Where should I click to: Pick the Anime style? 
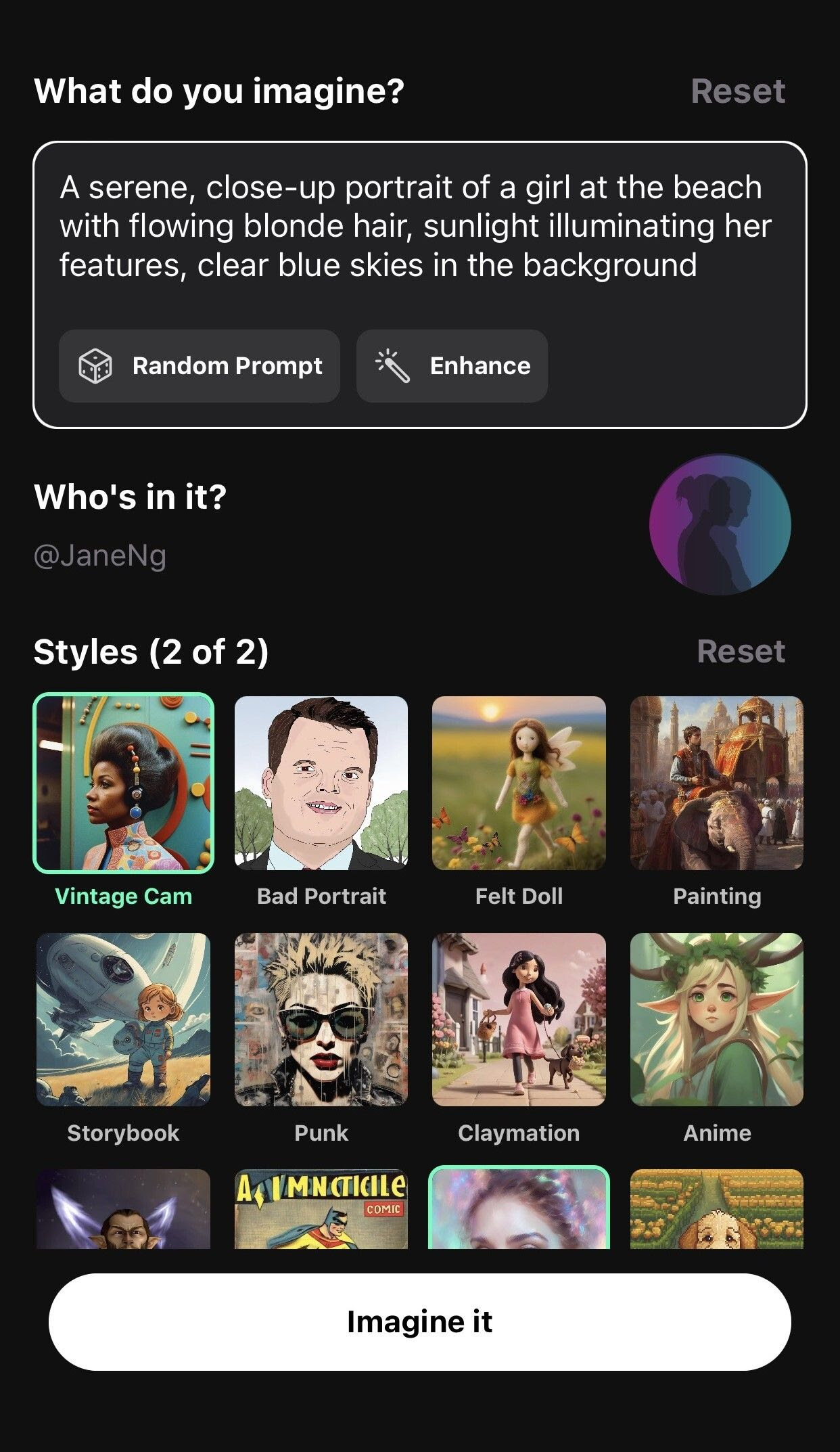tap(717, 1020)
